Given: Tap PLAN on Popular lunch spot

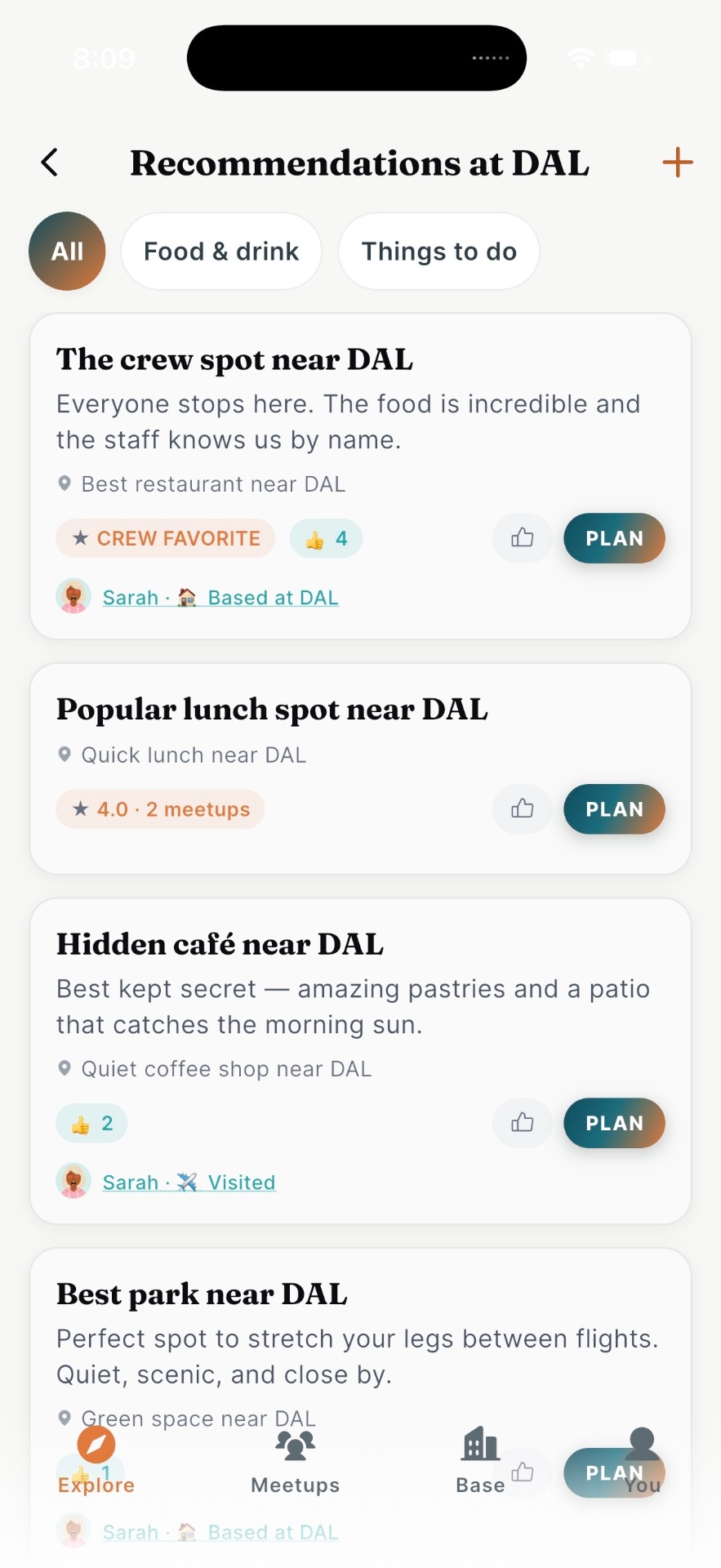Looking at the screenshot, I should (x=614, y=809).
